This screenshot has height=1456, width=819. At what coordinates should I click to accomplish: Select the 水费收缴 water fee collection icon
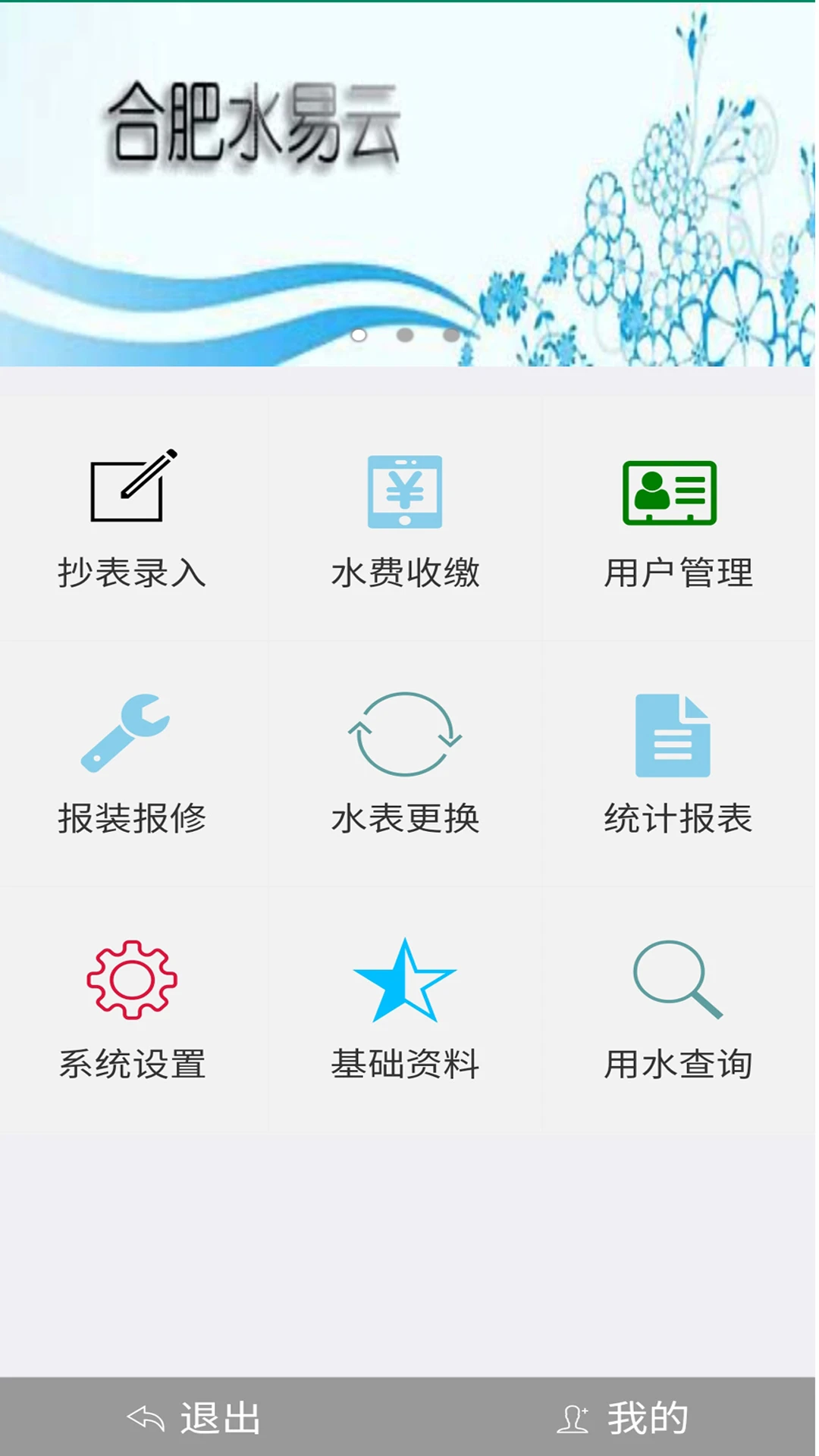(404, 489)
